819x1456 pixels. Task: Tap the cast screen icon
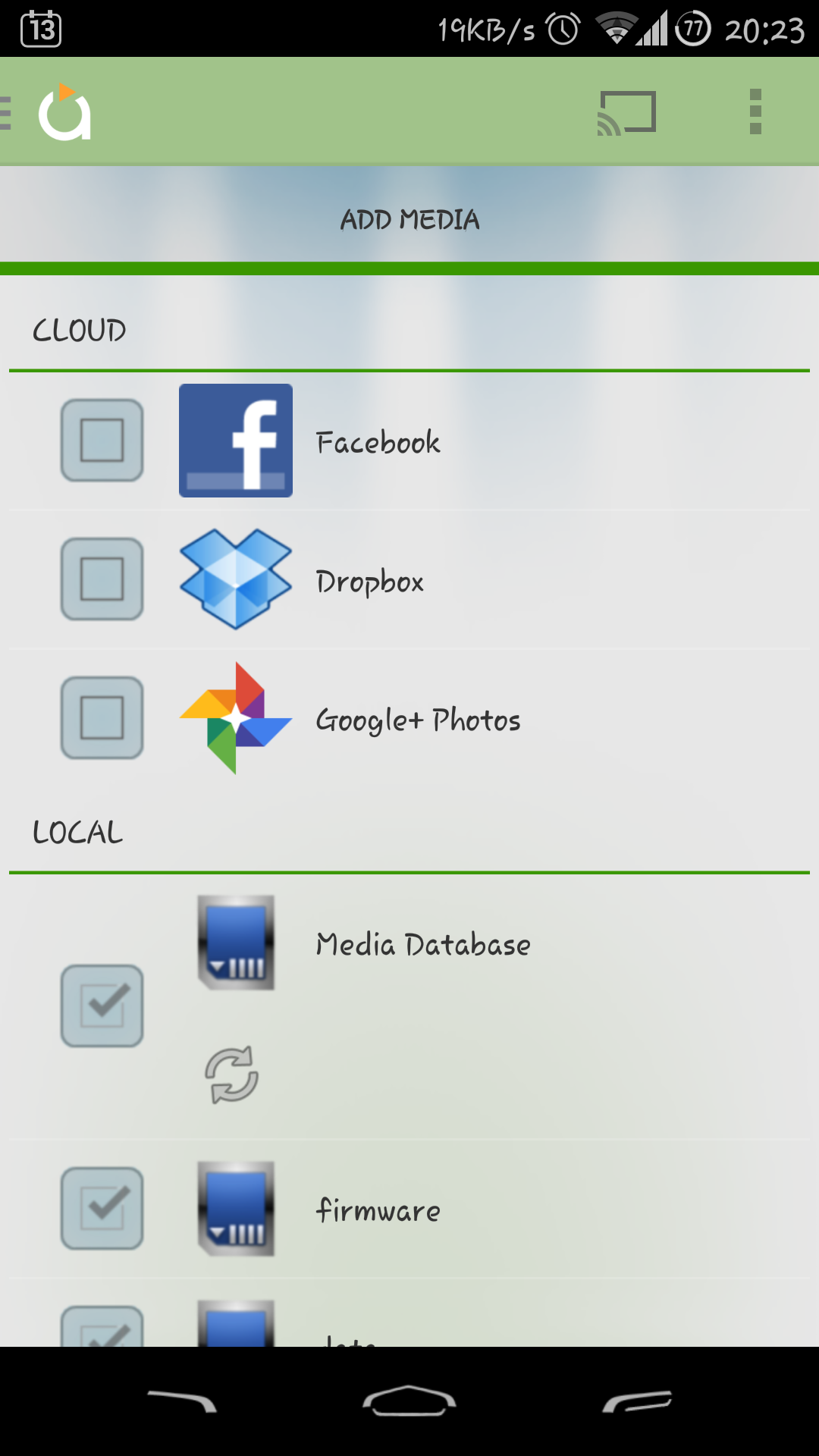[627, 113]
